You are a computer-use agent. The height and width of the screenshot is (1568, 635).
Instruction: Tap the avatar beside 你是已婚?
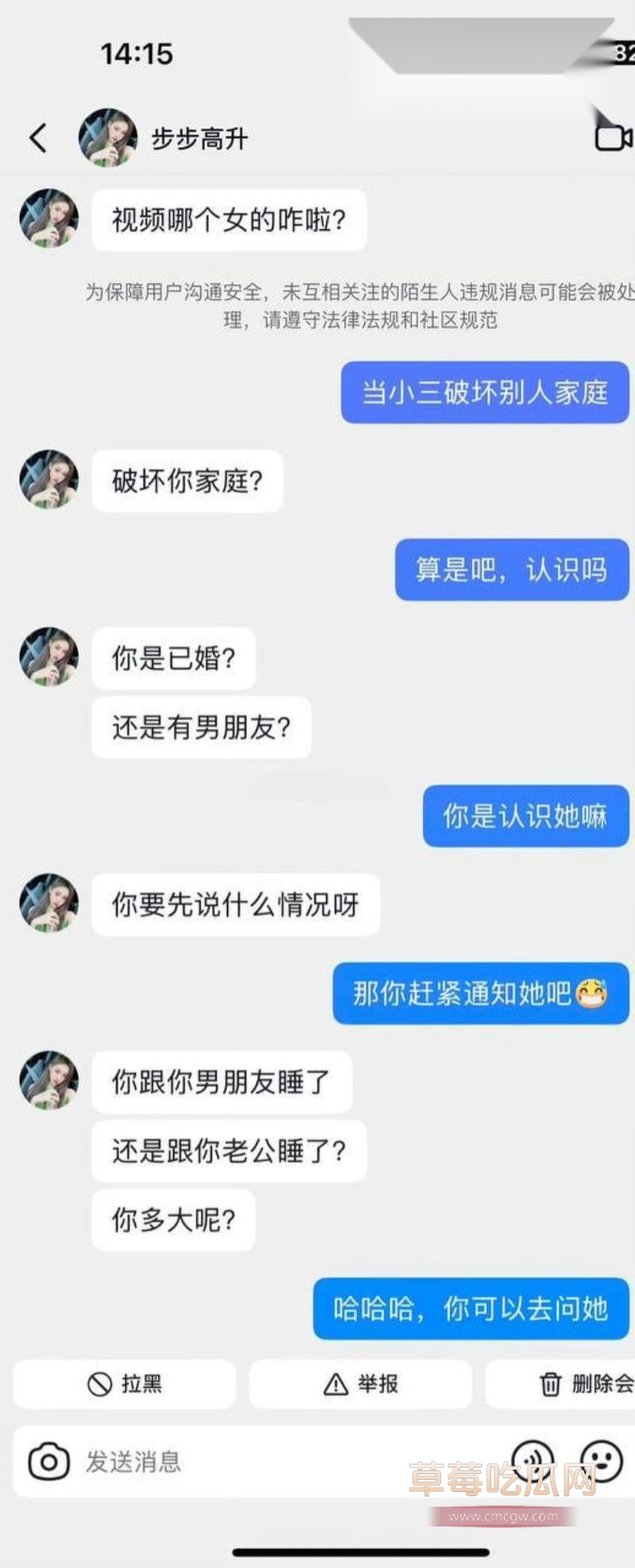click(x=48, y=658)
